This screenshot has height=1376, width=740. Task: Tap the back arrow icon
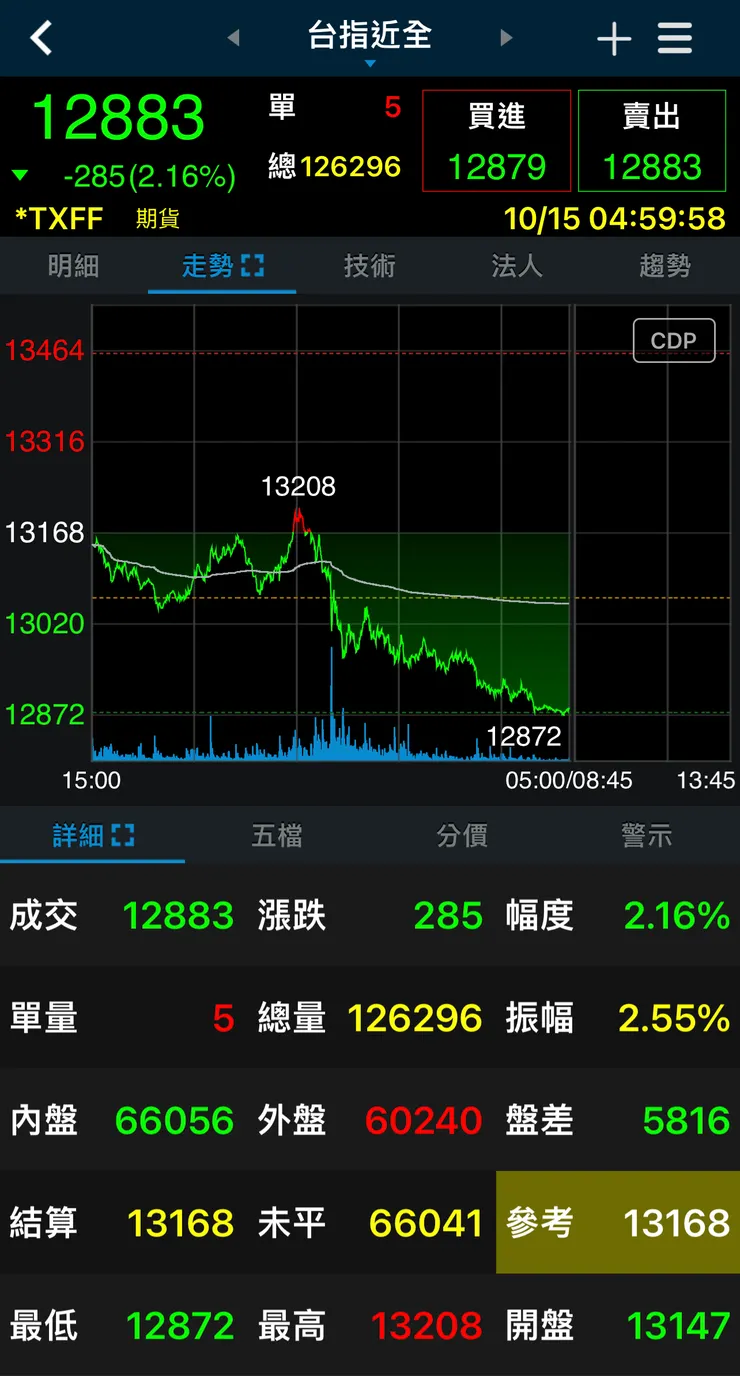(x=42, y=37)
